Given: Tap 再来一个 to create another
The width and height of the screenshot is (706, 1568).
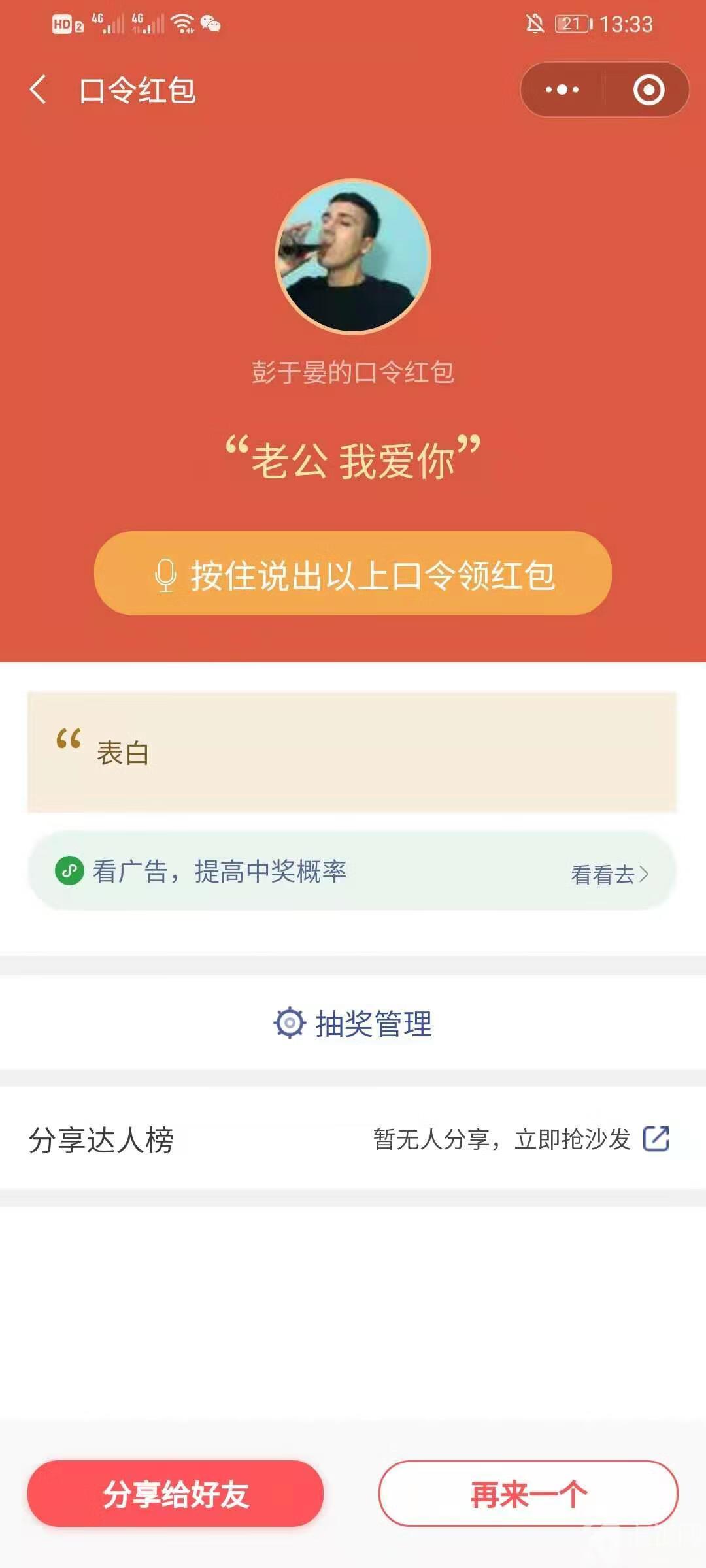Looking at the screenshot, I should click(528, 1494).
